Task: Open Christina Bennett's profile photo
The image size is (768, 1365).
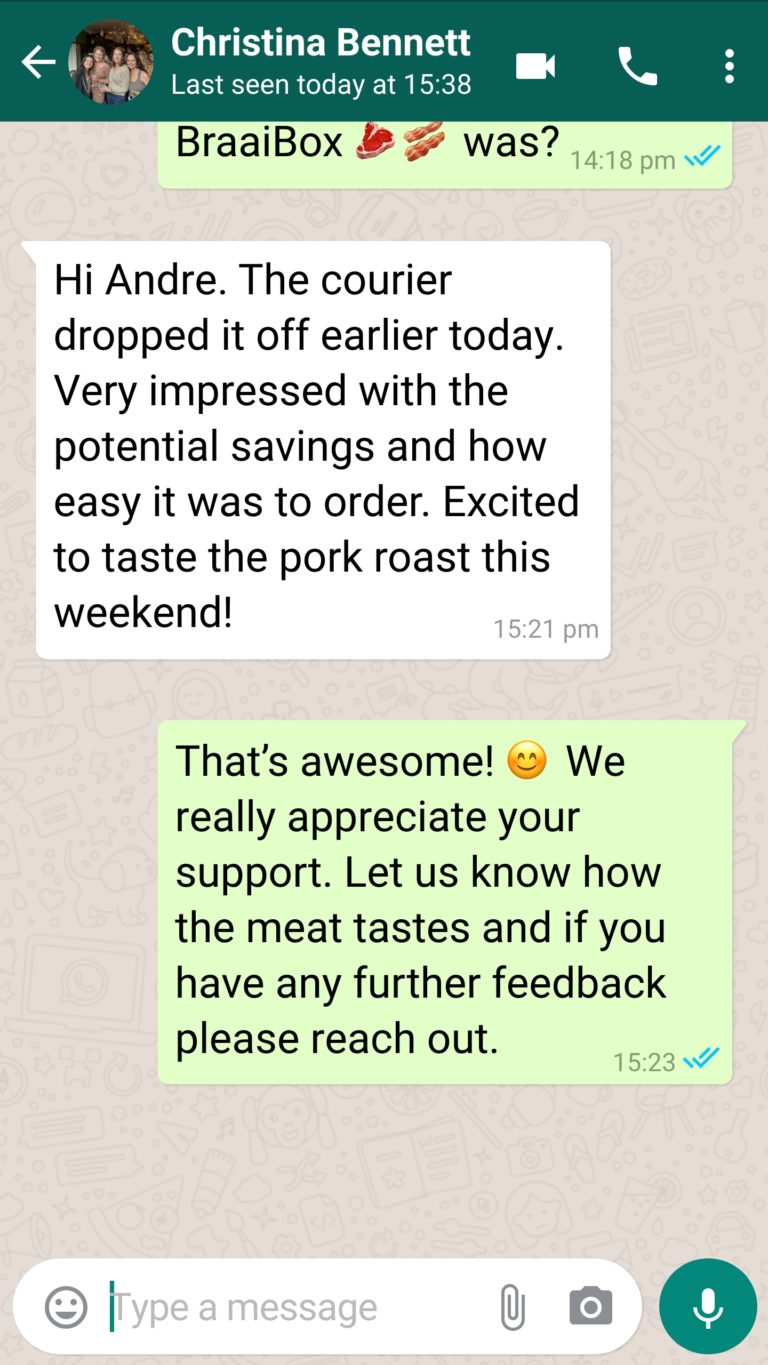Action: point(111,63)
